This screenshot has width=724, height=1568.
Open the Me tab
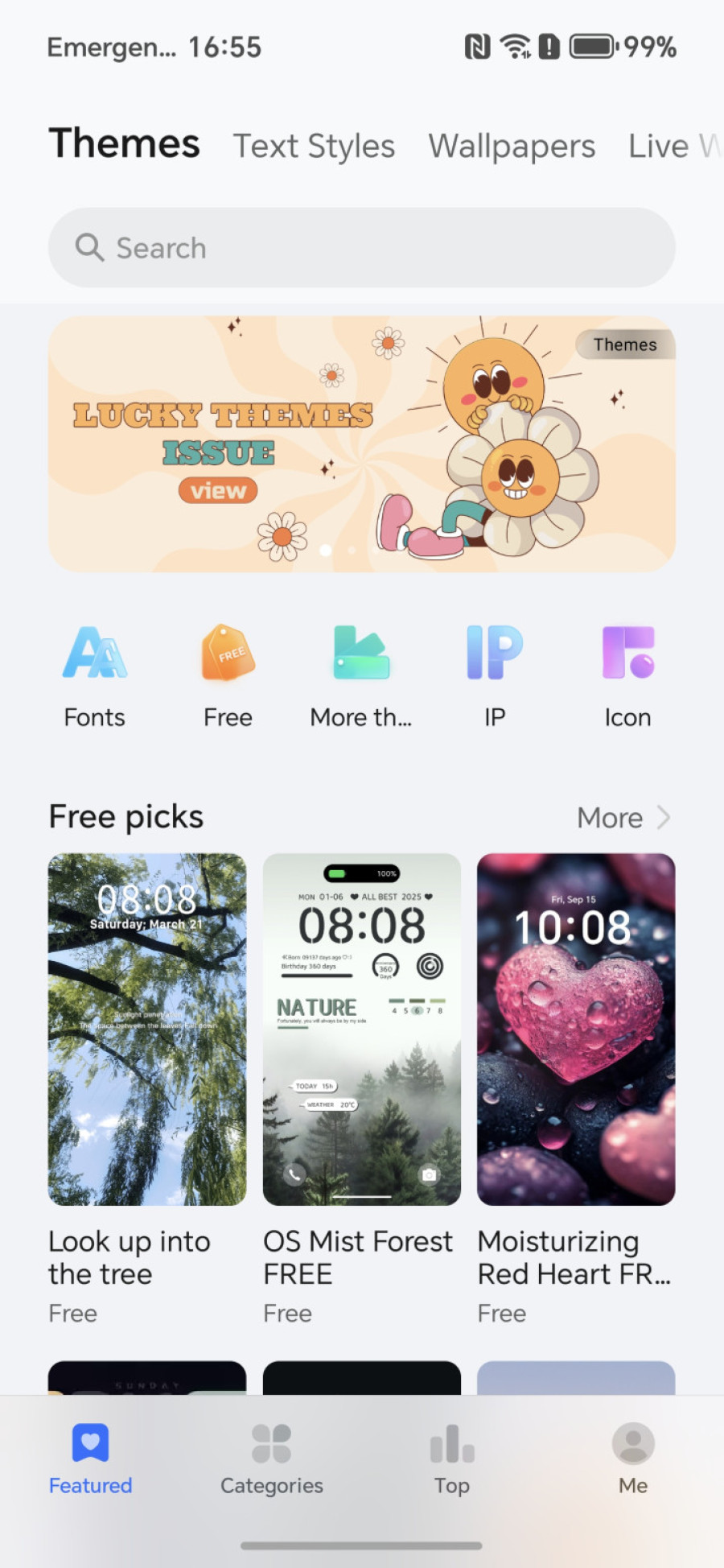coord(633,1459)
